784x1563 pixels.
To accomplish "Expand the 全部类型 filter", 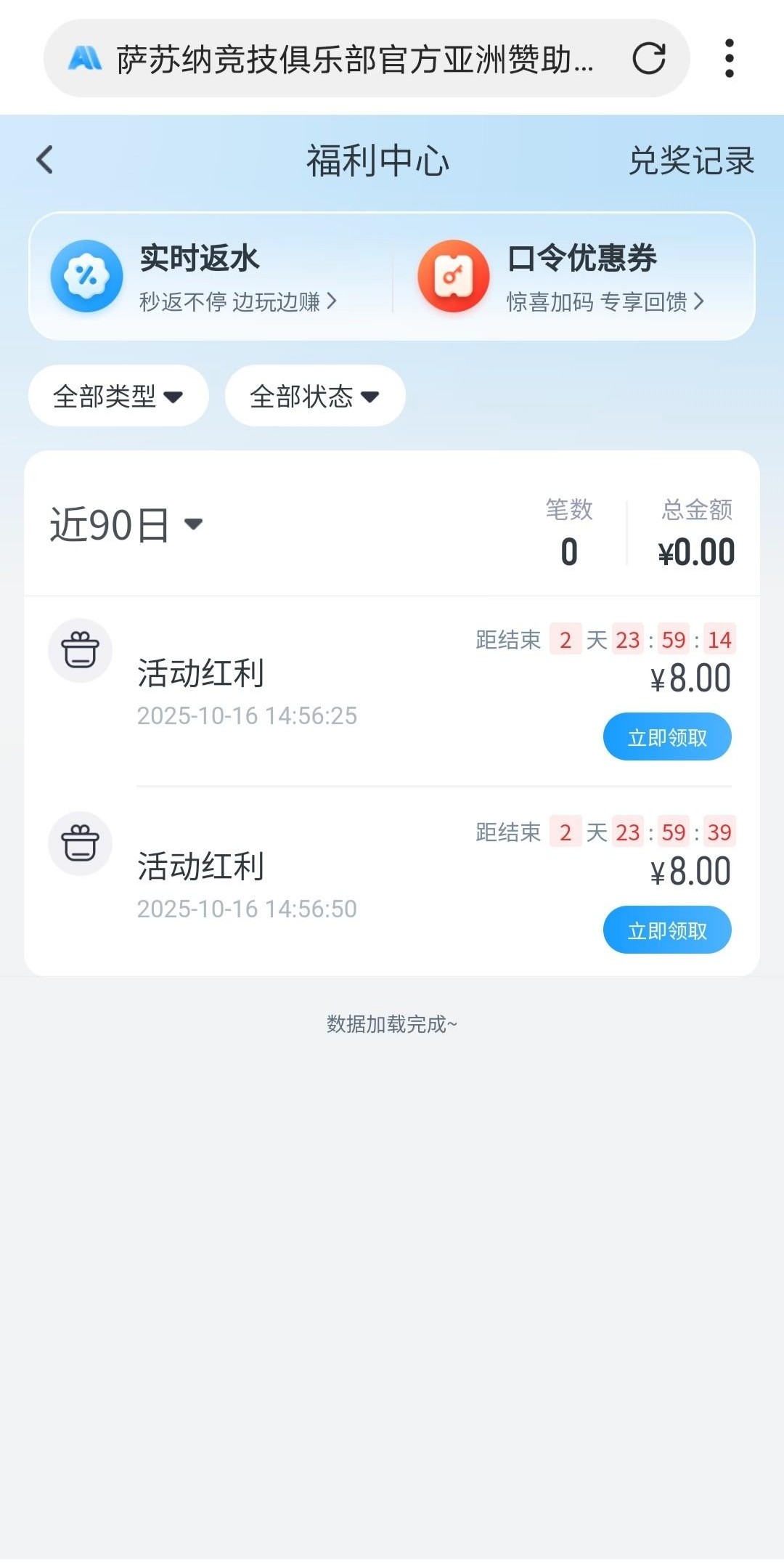I will [x=118, y=396].
